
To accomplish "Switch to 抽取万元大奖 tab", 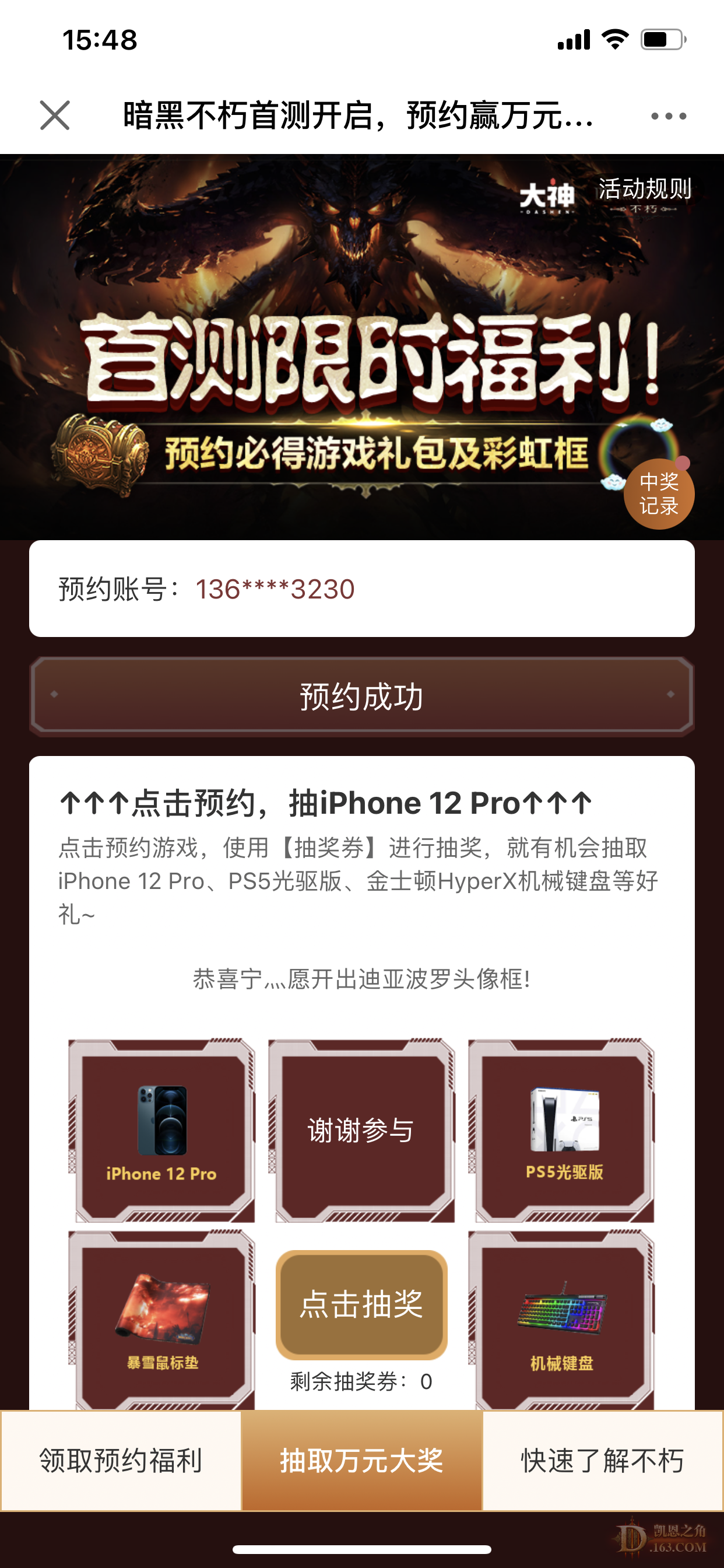I will 362,1460.
